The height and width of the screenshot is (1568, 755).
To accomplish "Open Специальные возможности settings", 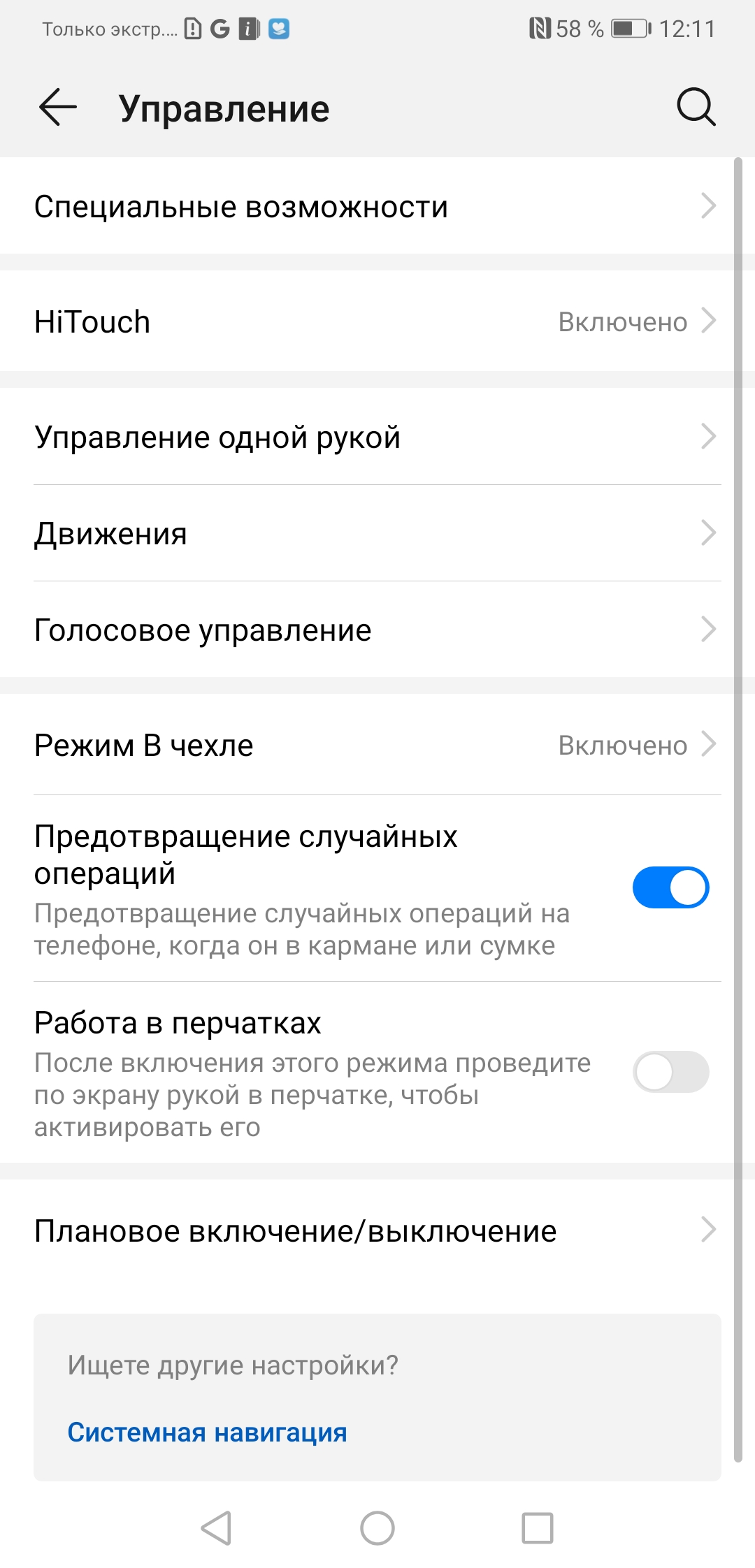I will click(377, 207).
